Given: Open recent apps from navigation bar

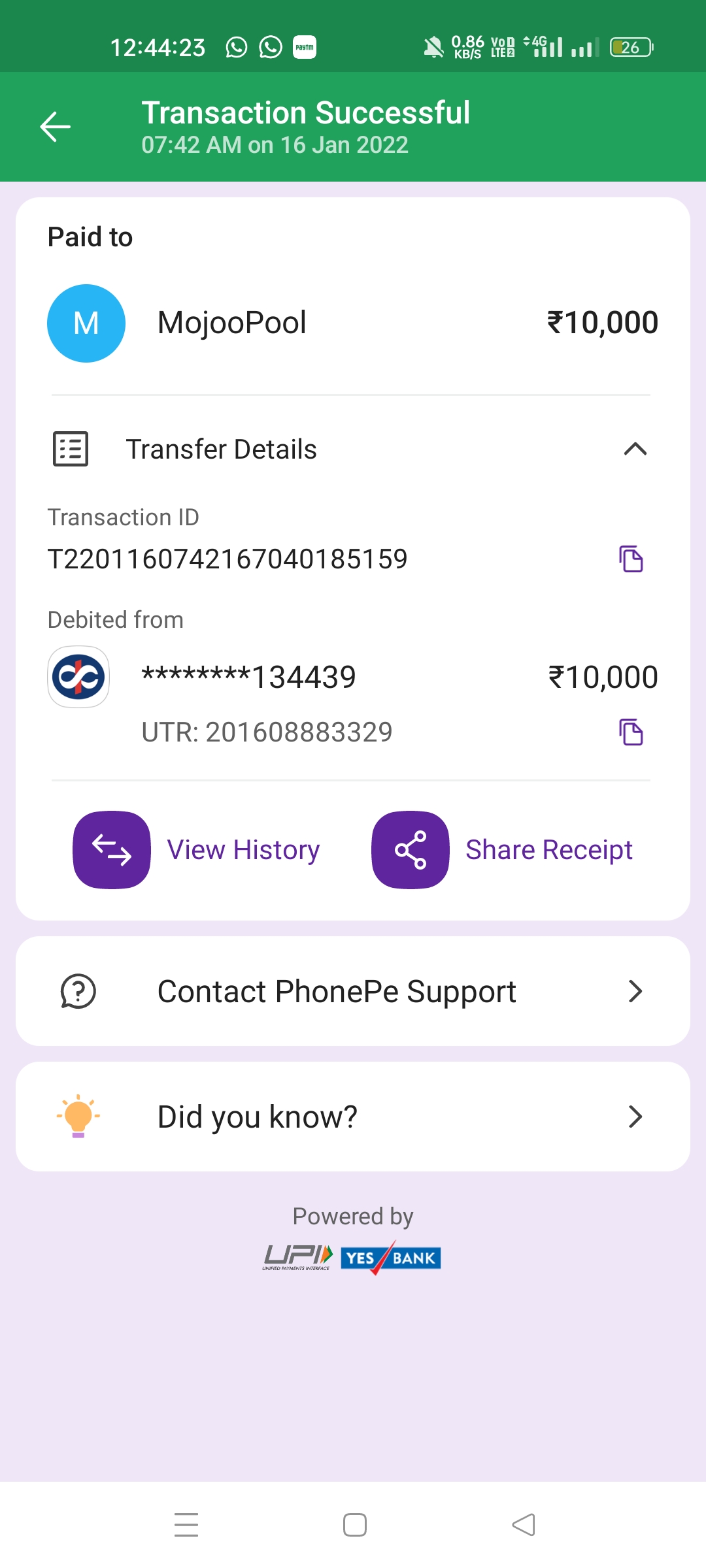Looking at the screenshot, I should coord(186,1526).
